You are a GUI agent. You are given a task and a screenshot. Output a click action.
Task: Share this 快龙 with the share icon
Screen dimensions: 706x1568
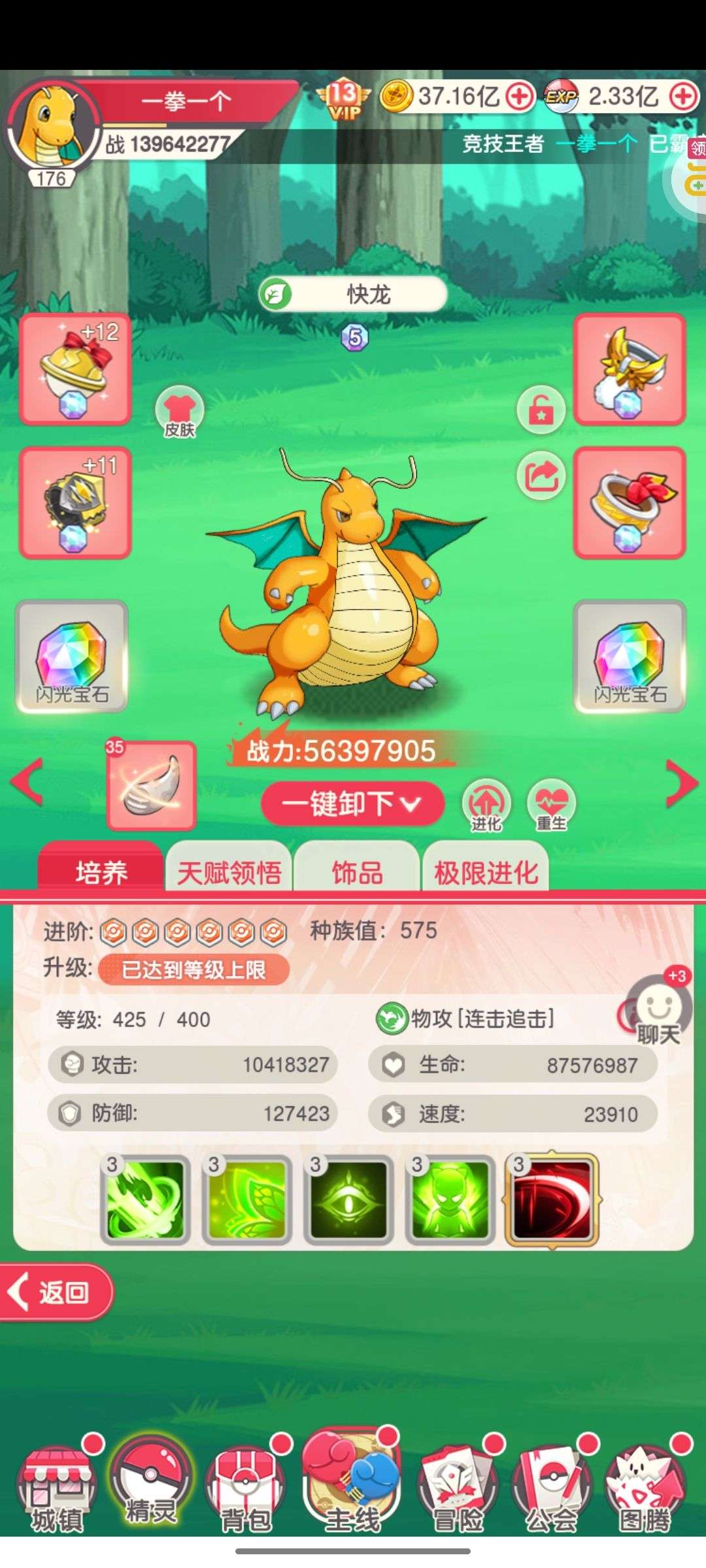[x=541, y=476]
